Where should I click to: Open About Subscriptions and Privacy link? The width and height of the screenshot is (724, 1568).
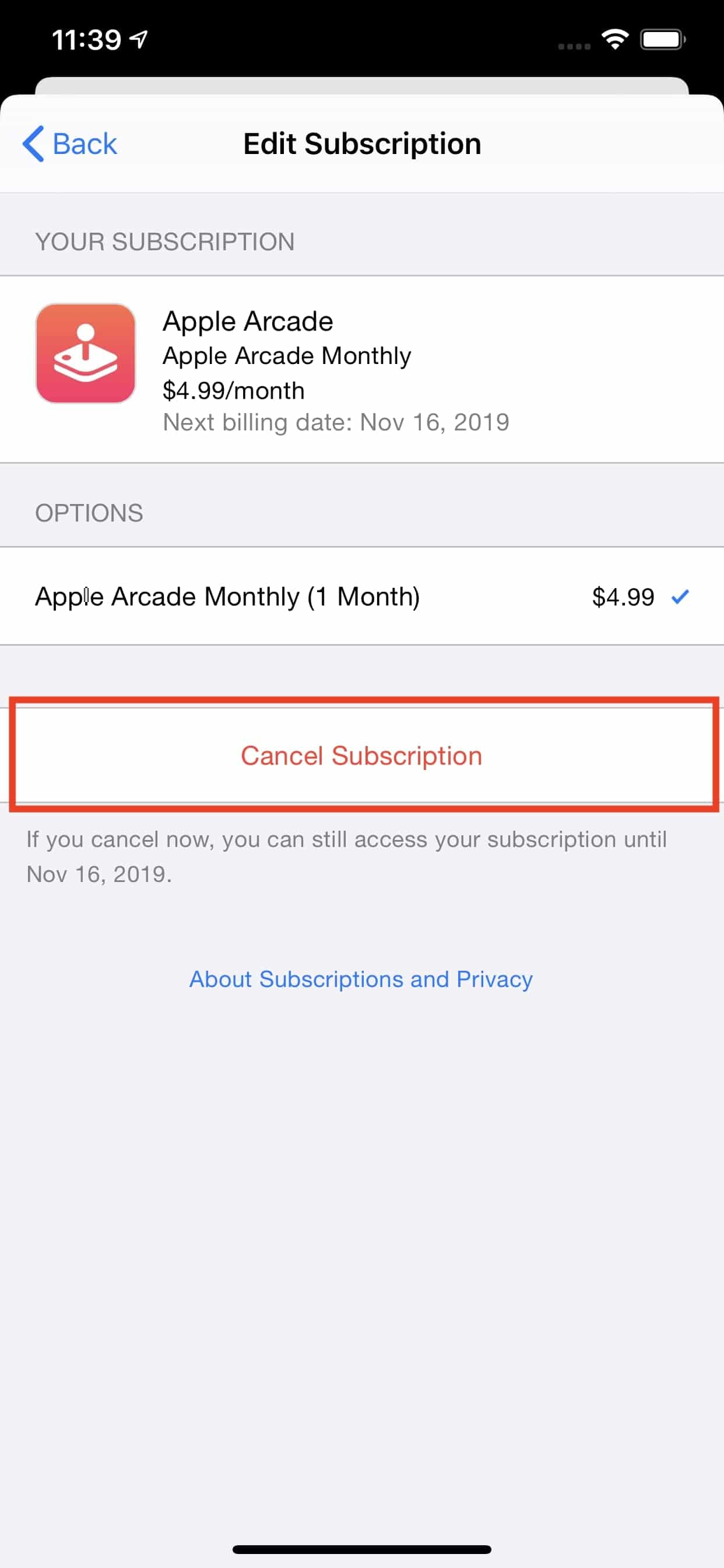[361, 979]
